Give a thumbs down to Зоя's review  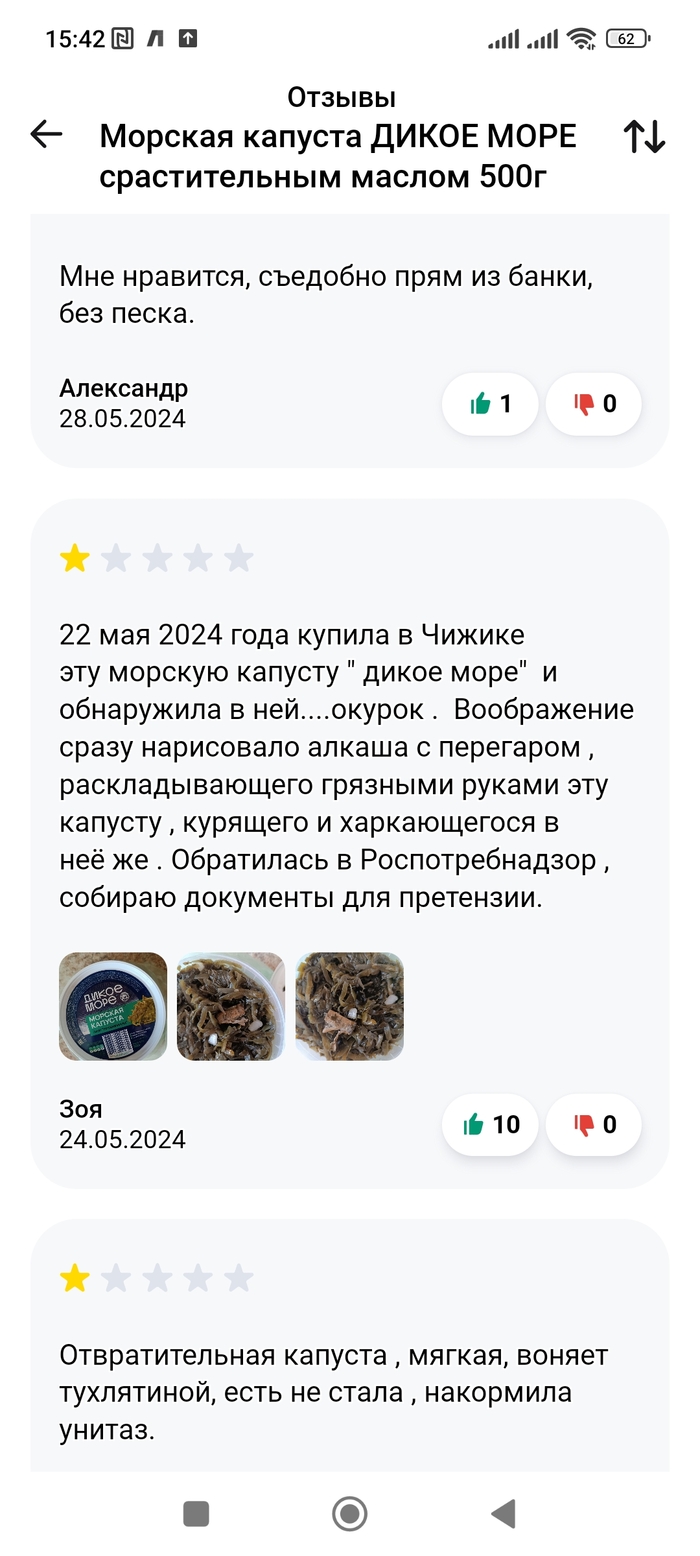click(x=594, y=1125)
